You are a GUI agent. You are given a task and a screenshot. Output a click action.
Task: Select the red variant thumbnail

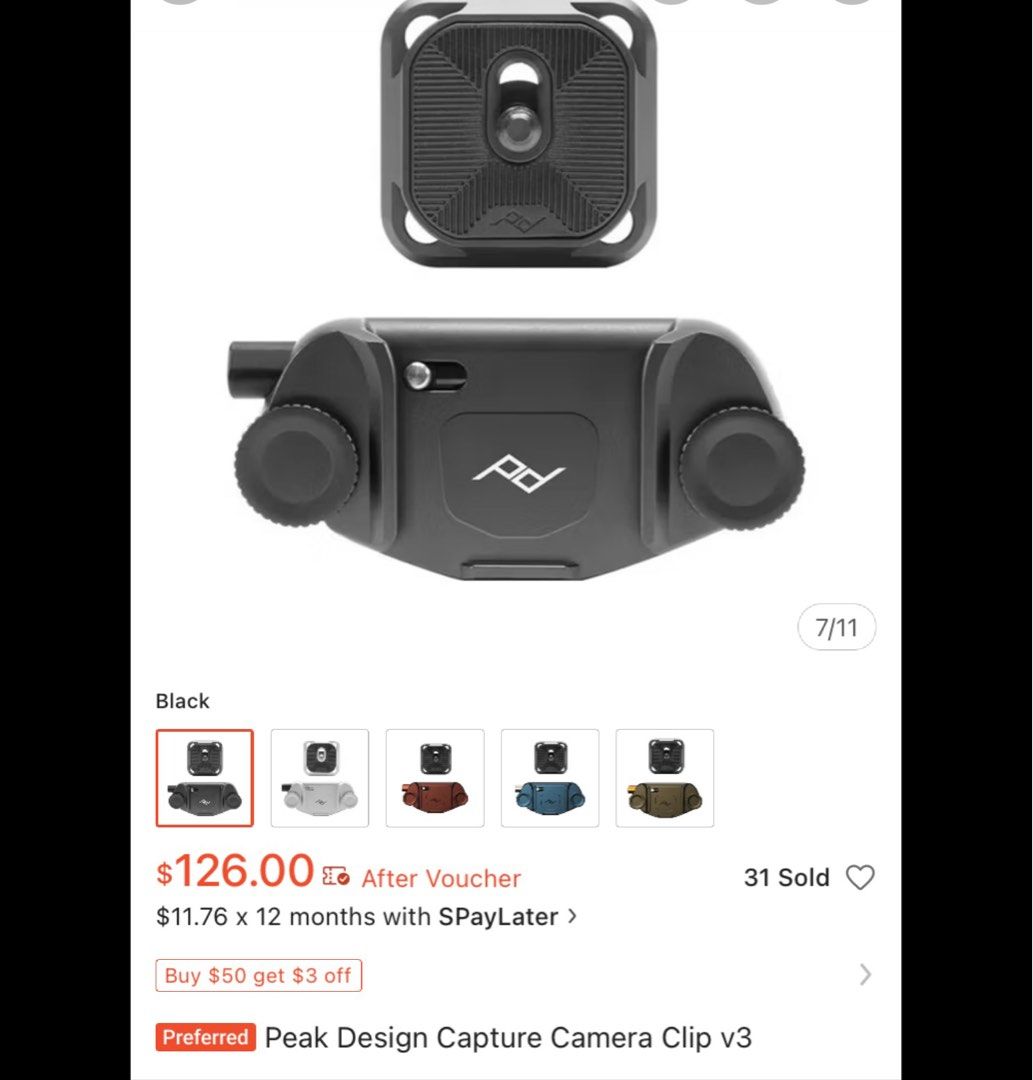(434, 778)
